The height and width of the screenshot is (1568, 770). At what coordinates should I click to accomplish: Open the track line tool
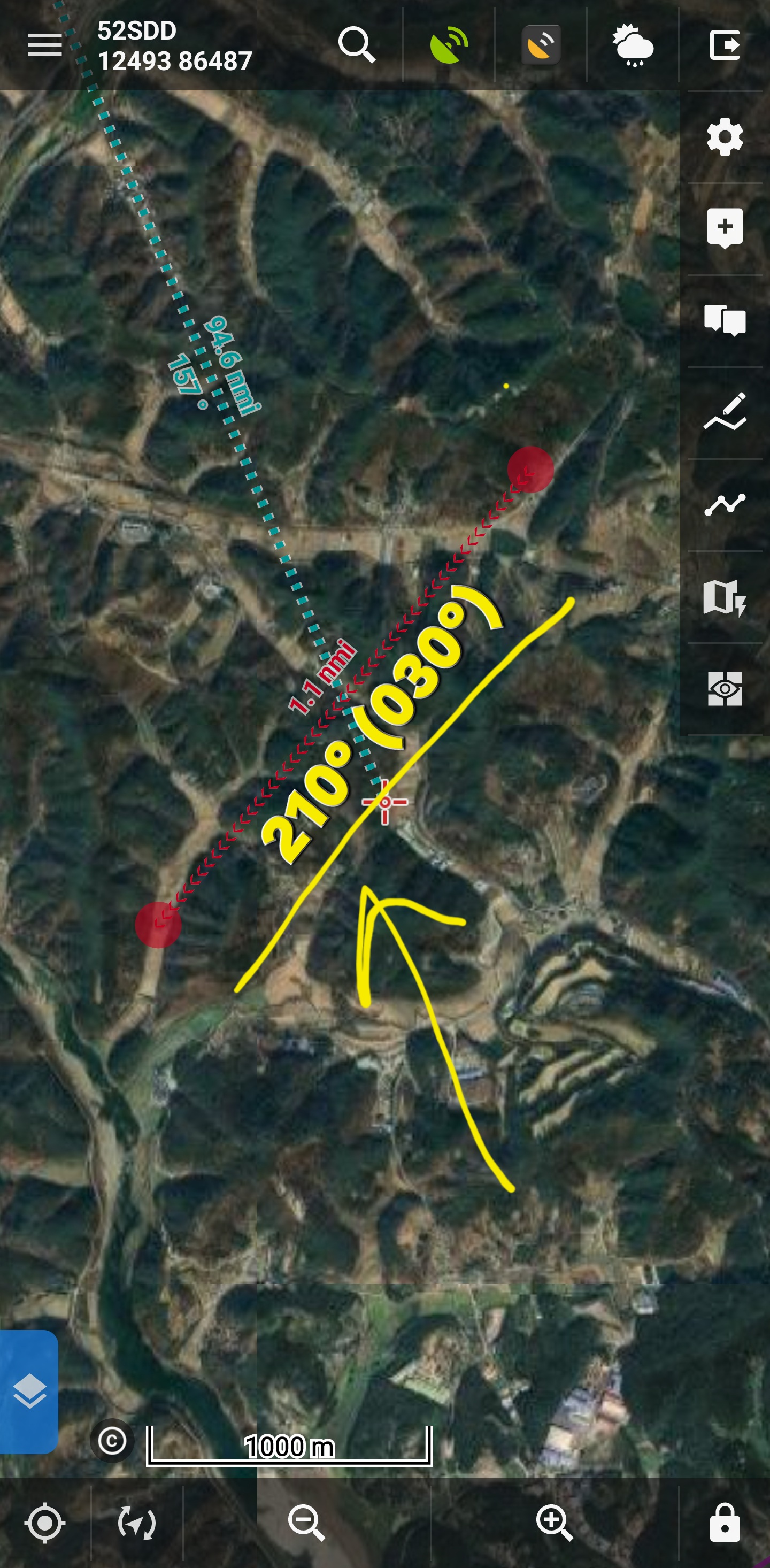click(x=725, y=505)
